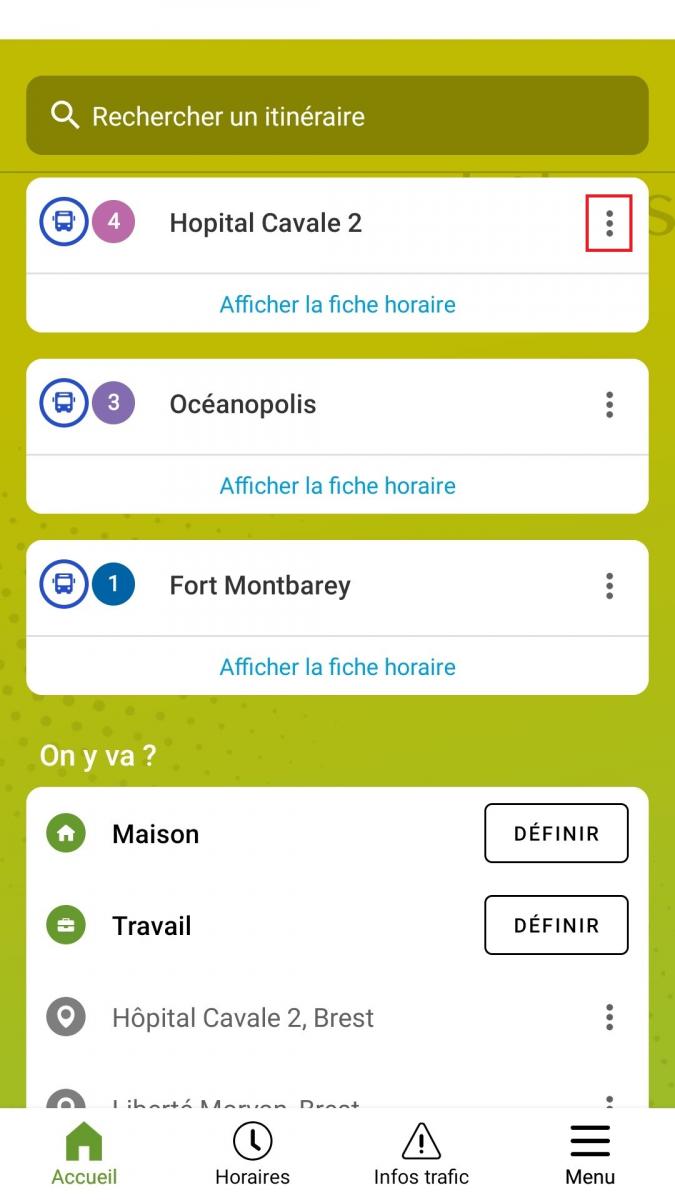Image resolution: width=675 pixels, height=1200 pixels.
Task: Show timetable for Fort Montbarey
Action: coord(337,667)
